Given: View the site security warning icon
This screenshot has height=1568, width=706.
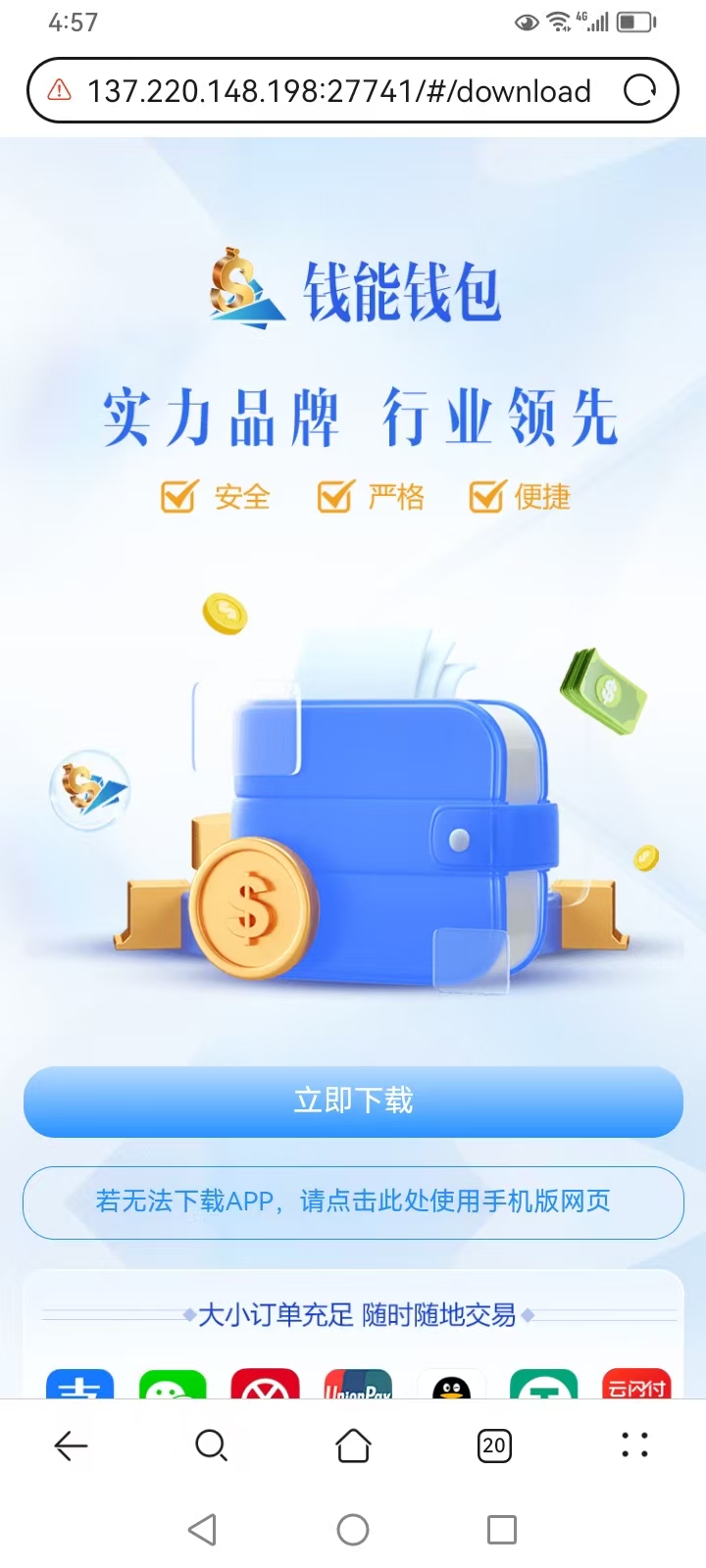Looking at the screenshot, I should [x=60, y=91].
